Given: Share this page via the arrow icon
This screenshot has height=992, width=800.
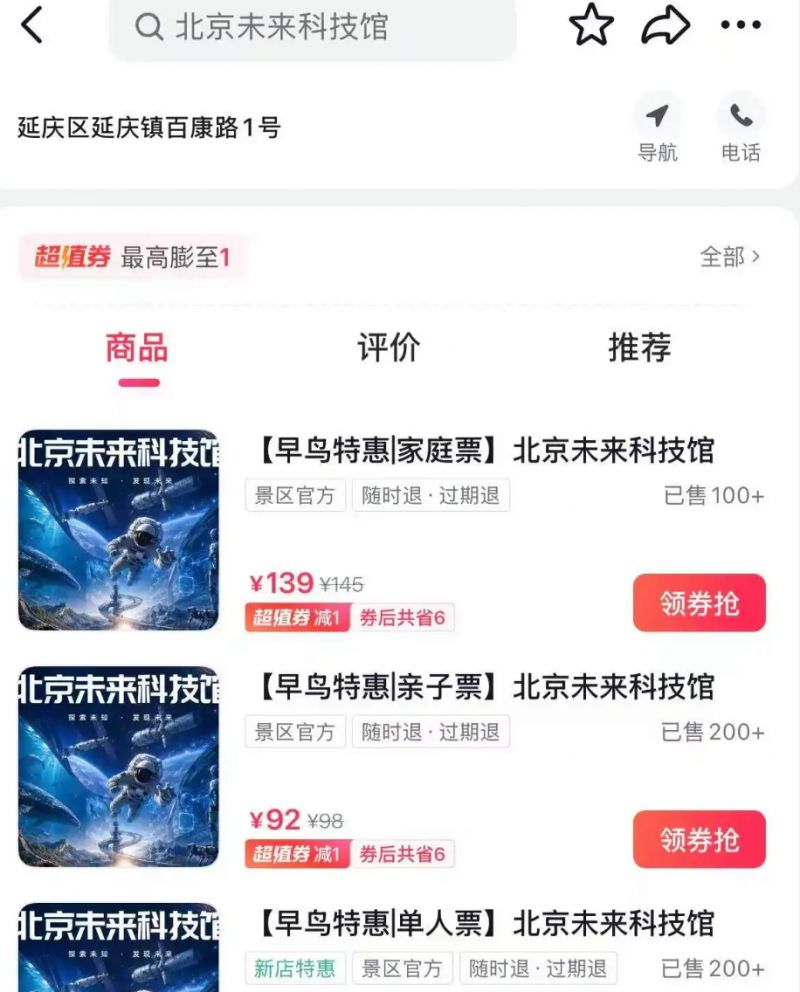Looking at the screenshot, I should coord(665,25).
